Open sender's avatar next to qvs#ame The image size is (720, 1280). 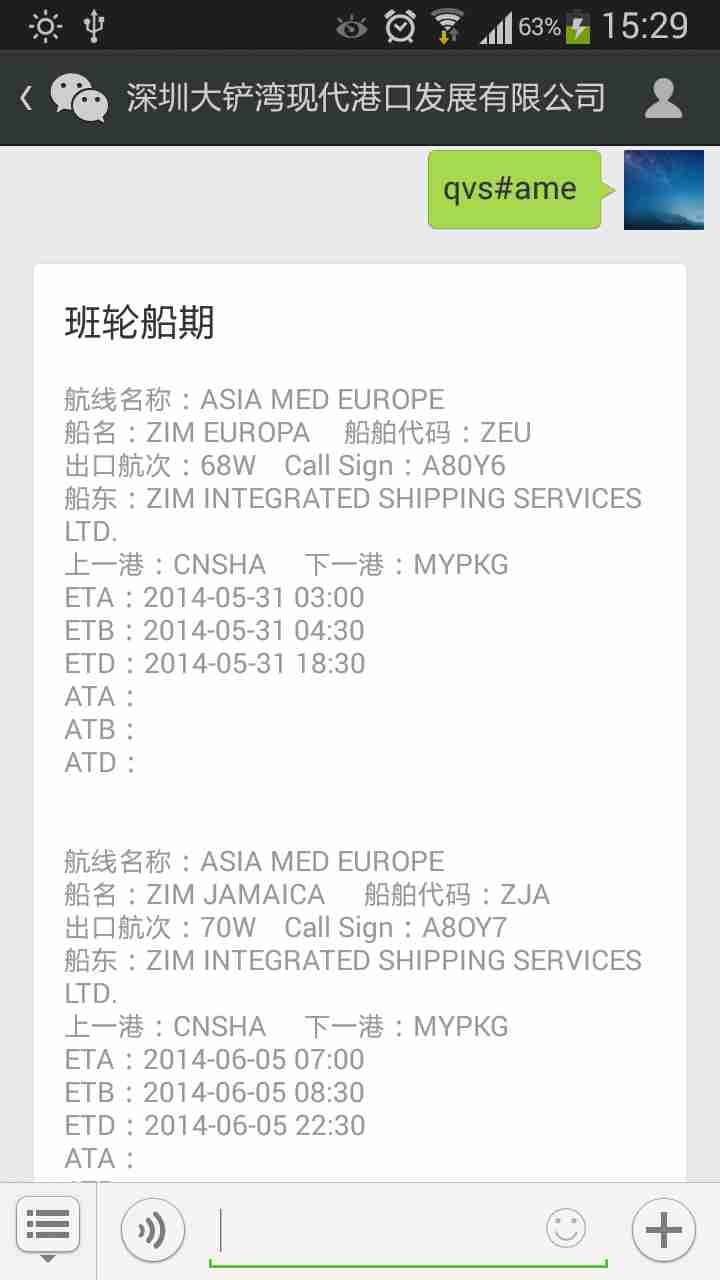[x=663, y=190]
